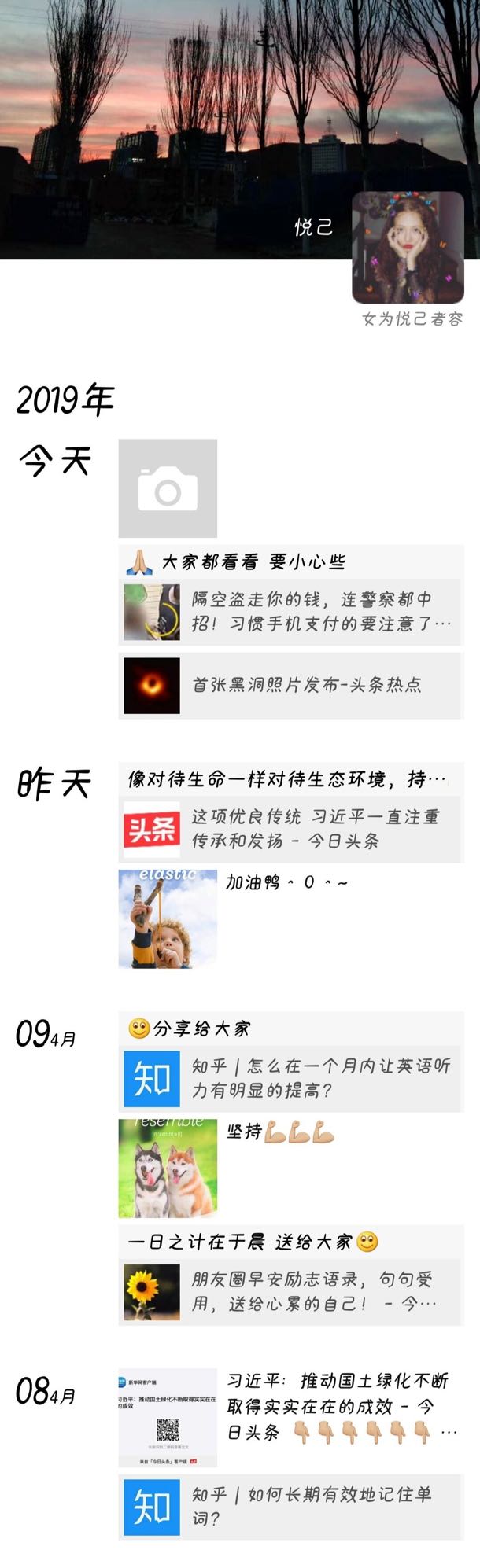View the 推动国土绿化 post image
Image resolution: width=480 pixels, height=1568 pixels.
[x=168, y=1417]
